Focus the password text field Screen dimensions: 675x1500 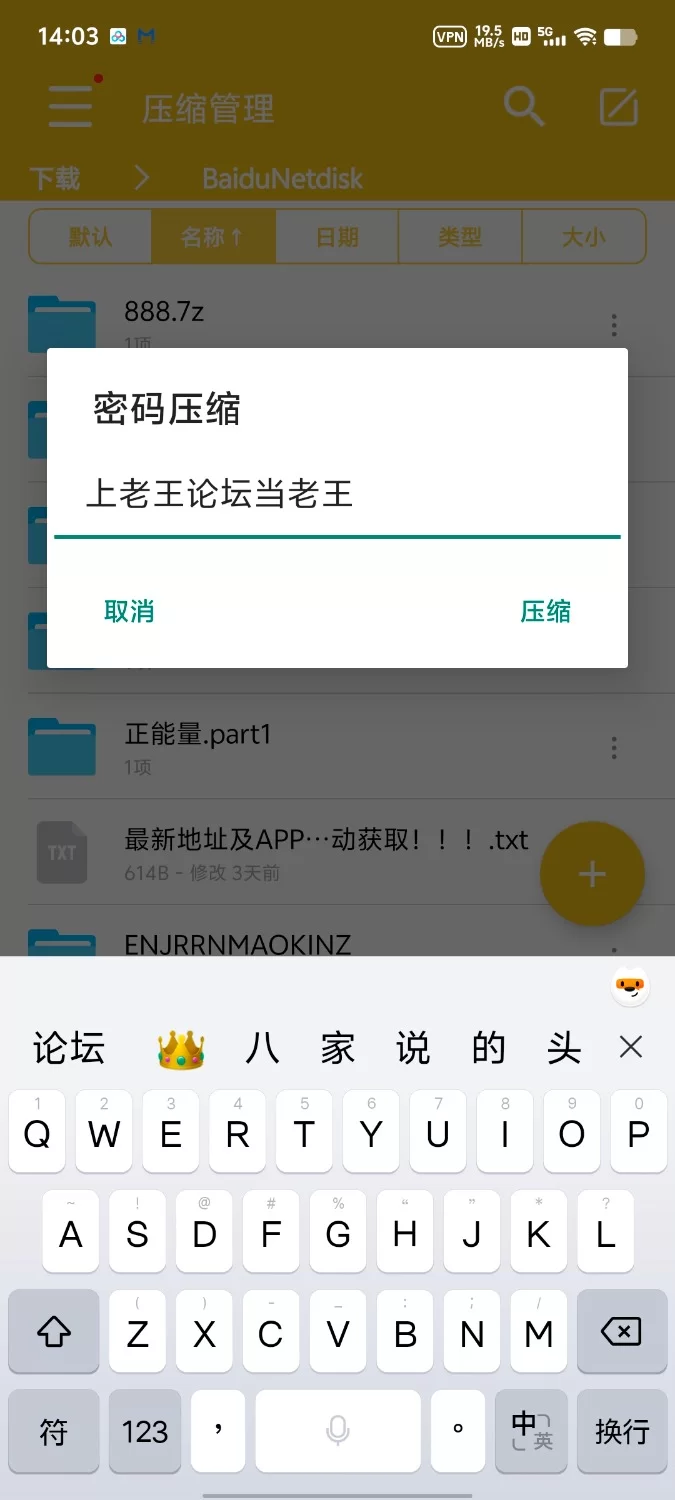(336, 495)
